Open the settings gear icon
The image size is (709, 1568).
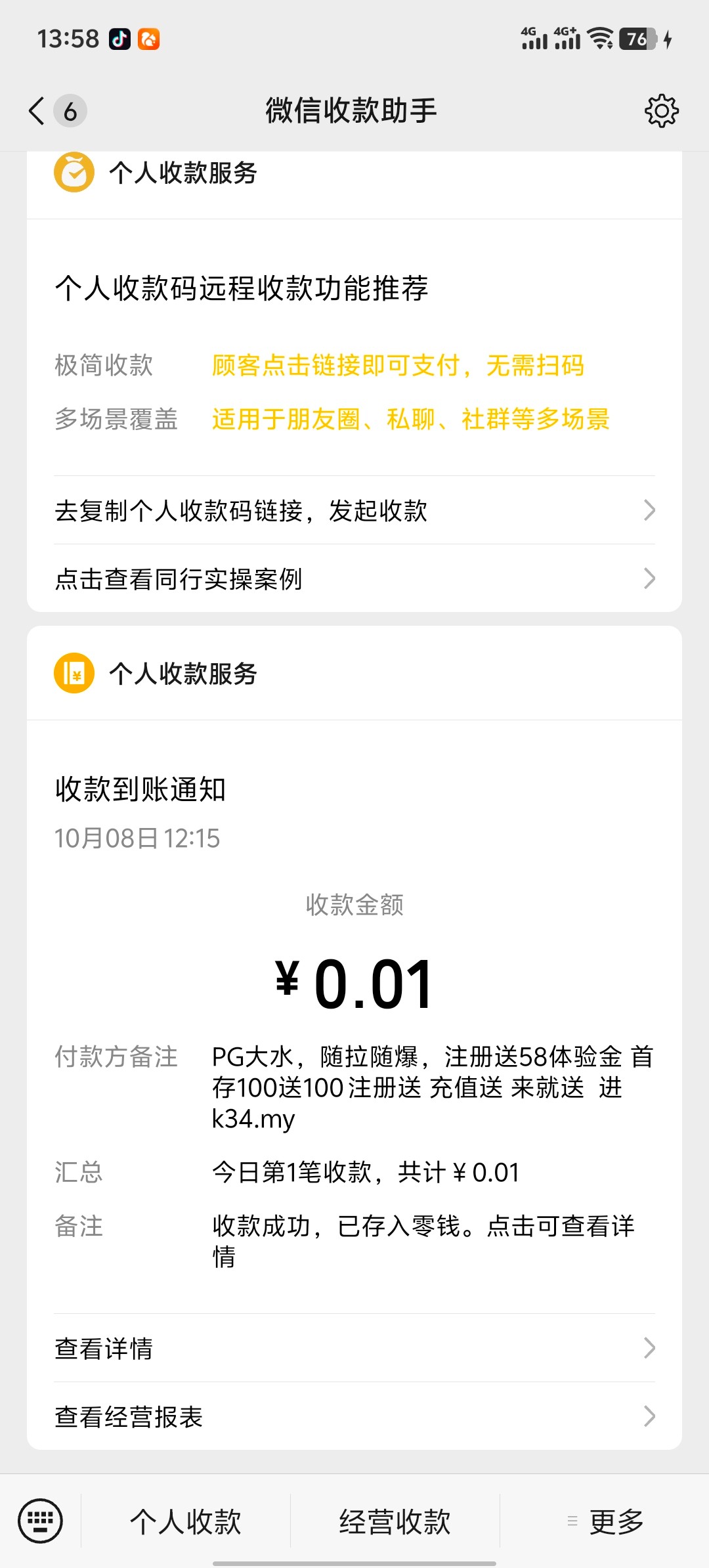[661, 110]
